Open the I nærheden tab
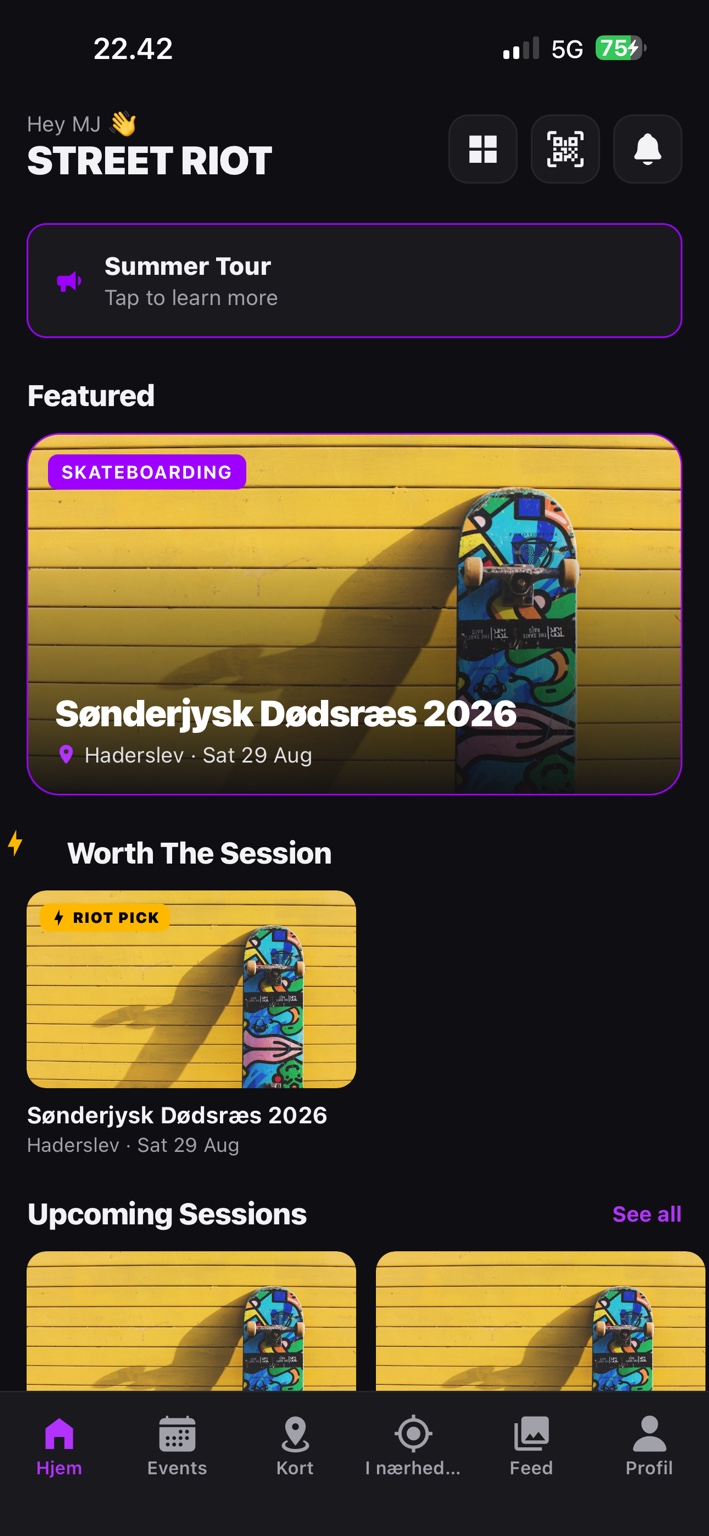Viewport: 709px width, 1536px height. (413, 1447)
